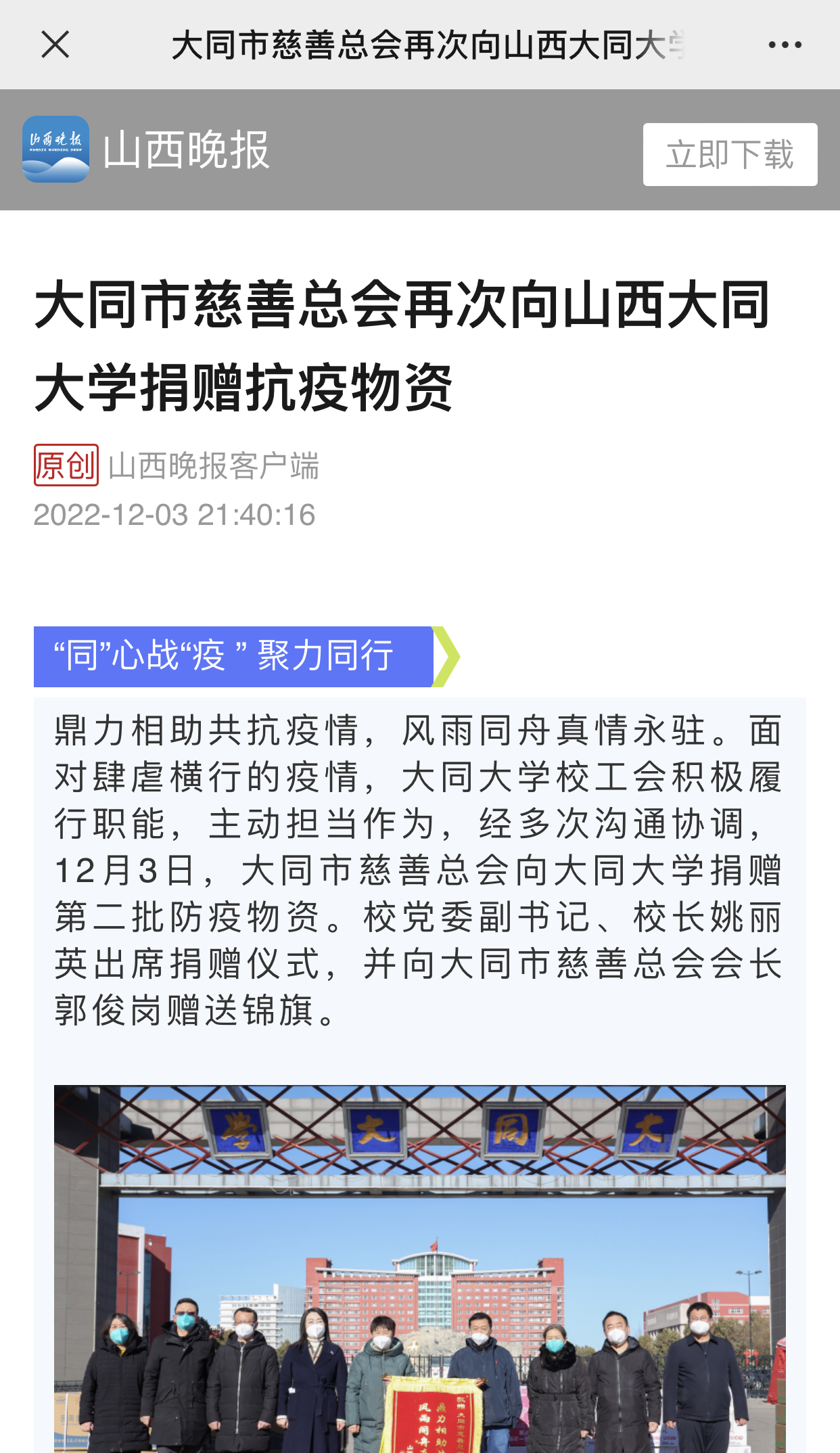840x1453 pixels.
Task: Open the three-dot overflow menu
Action: (785, 45)
